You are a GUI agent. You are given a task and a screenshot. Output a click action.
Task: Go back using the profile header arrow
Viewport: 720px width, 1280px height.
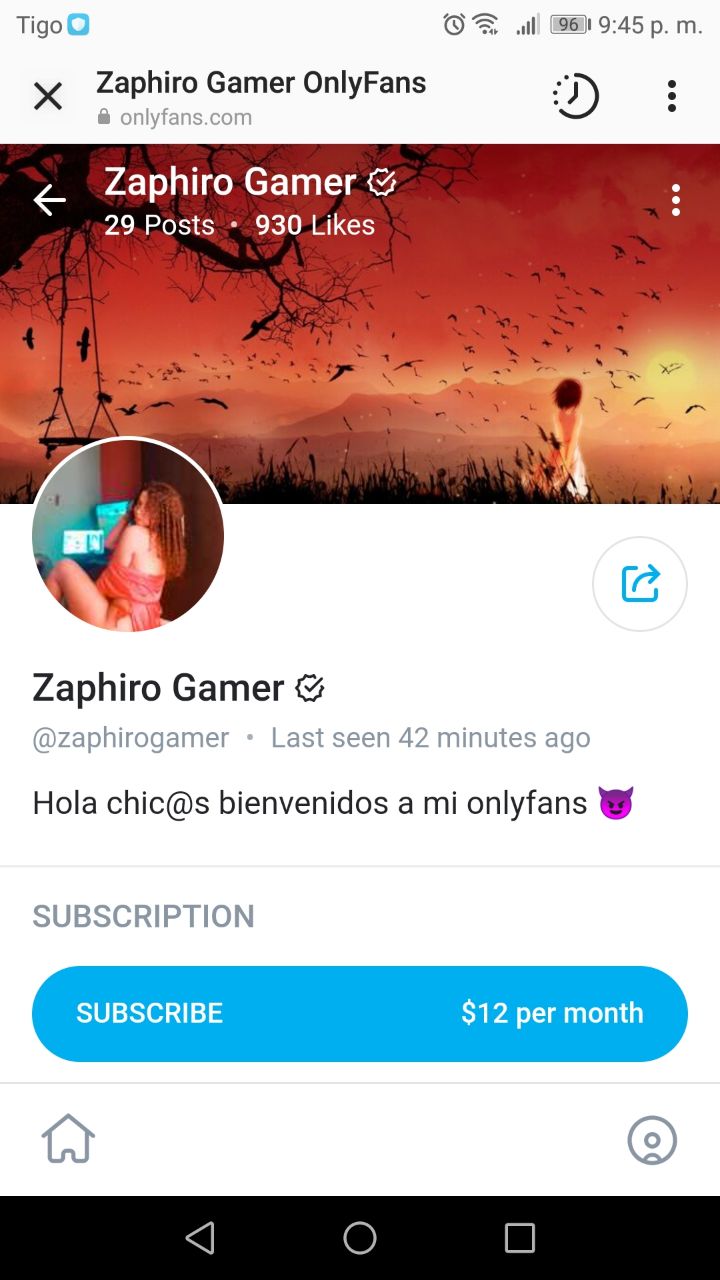(49, 200)
